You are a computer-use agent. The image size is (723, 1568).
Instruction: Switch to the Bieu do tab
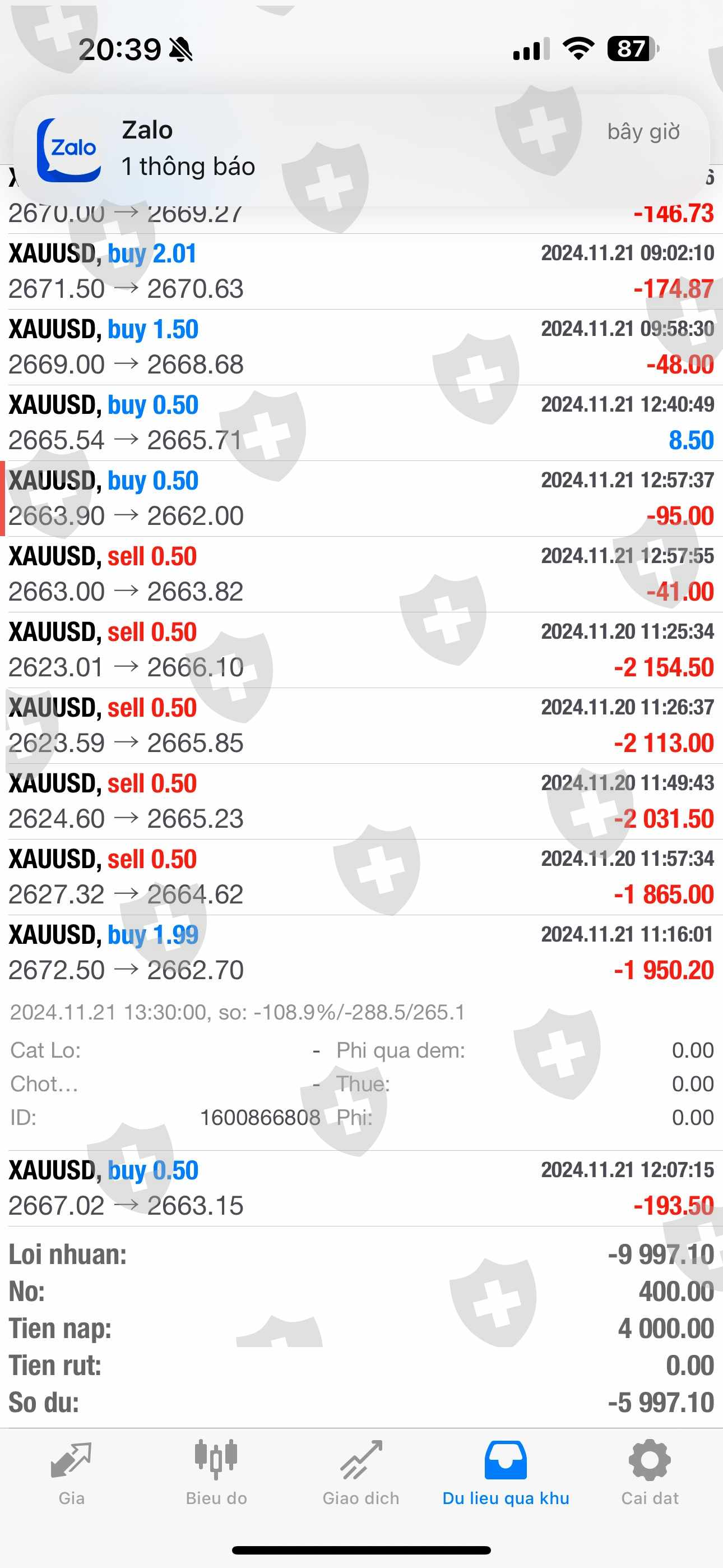[216, 1472]
